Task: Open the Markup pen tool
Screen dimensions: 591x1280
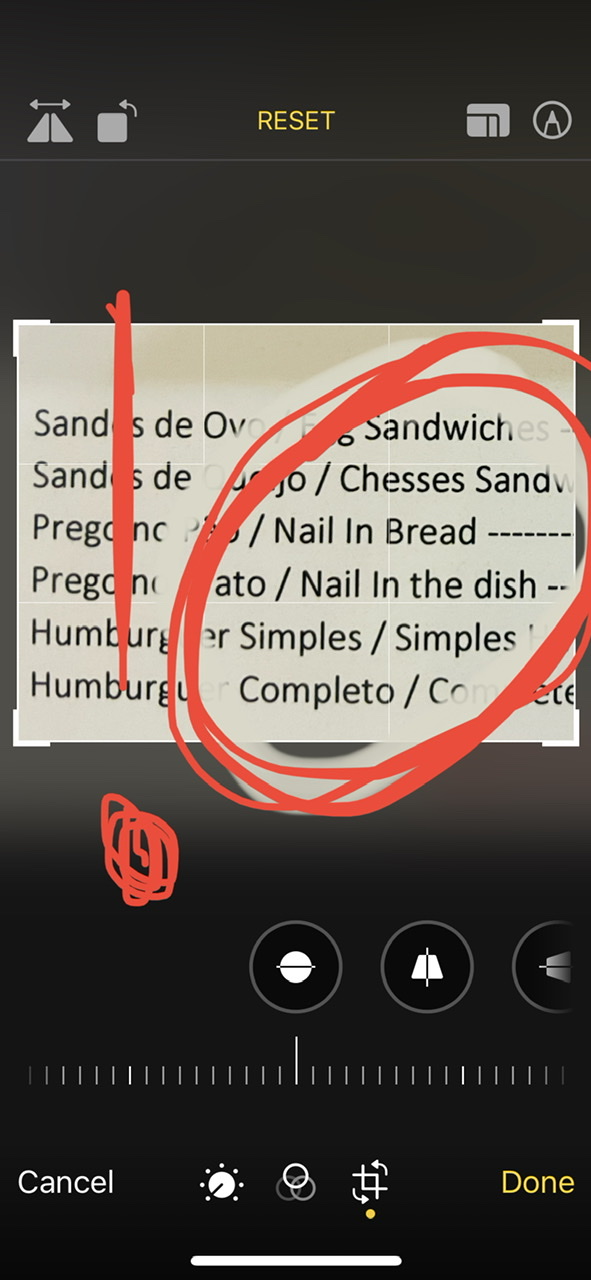Action: pyautogui.click(x=552, y=121)
